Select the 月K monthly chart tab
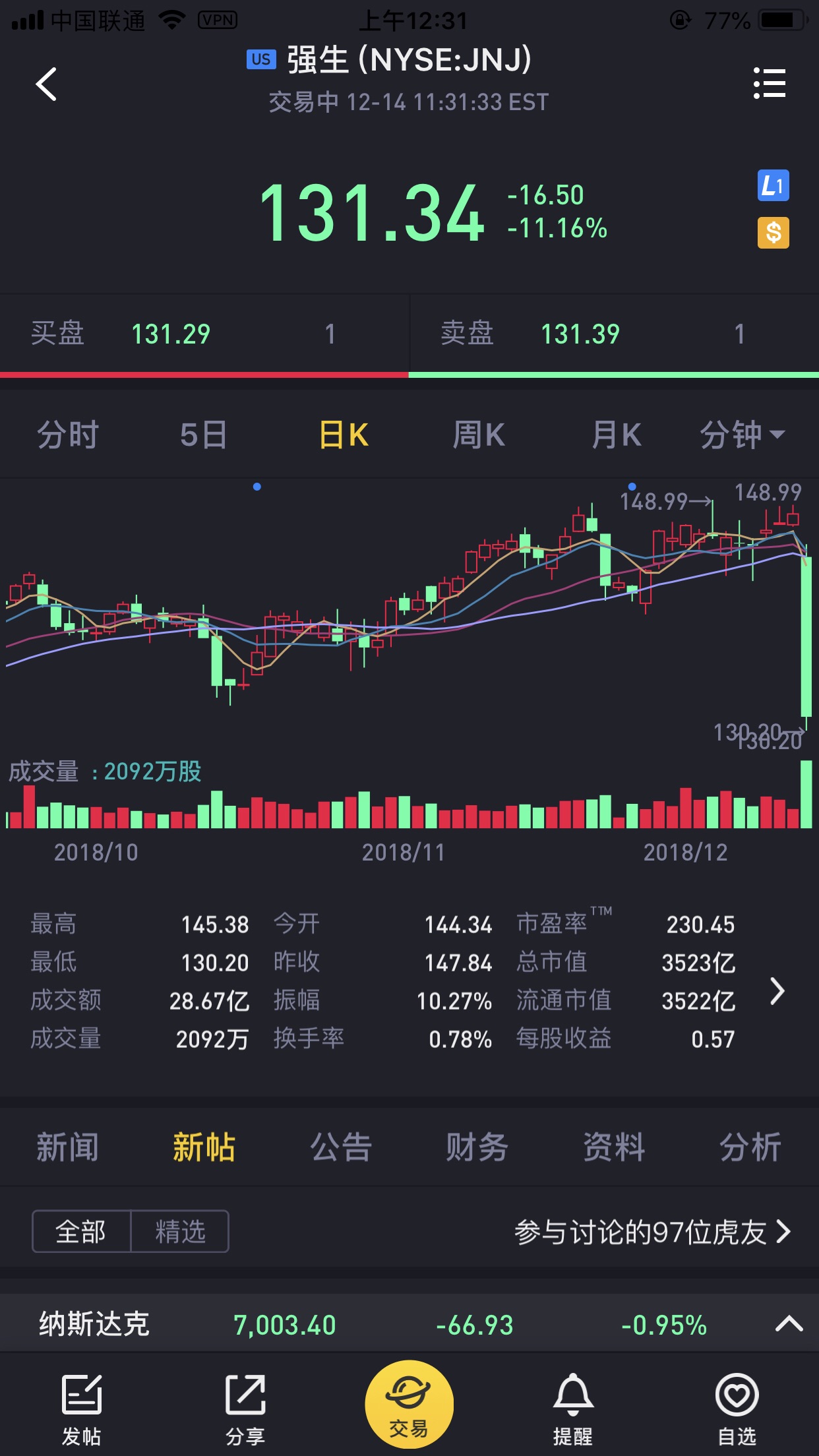The height and width of the screenshot is (1456, 819). click(616, 435)
